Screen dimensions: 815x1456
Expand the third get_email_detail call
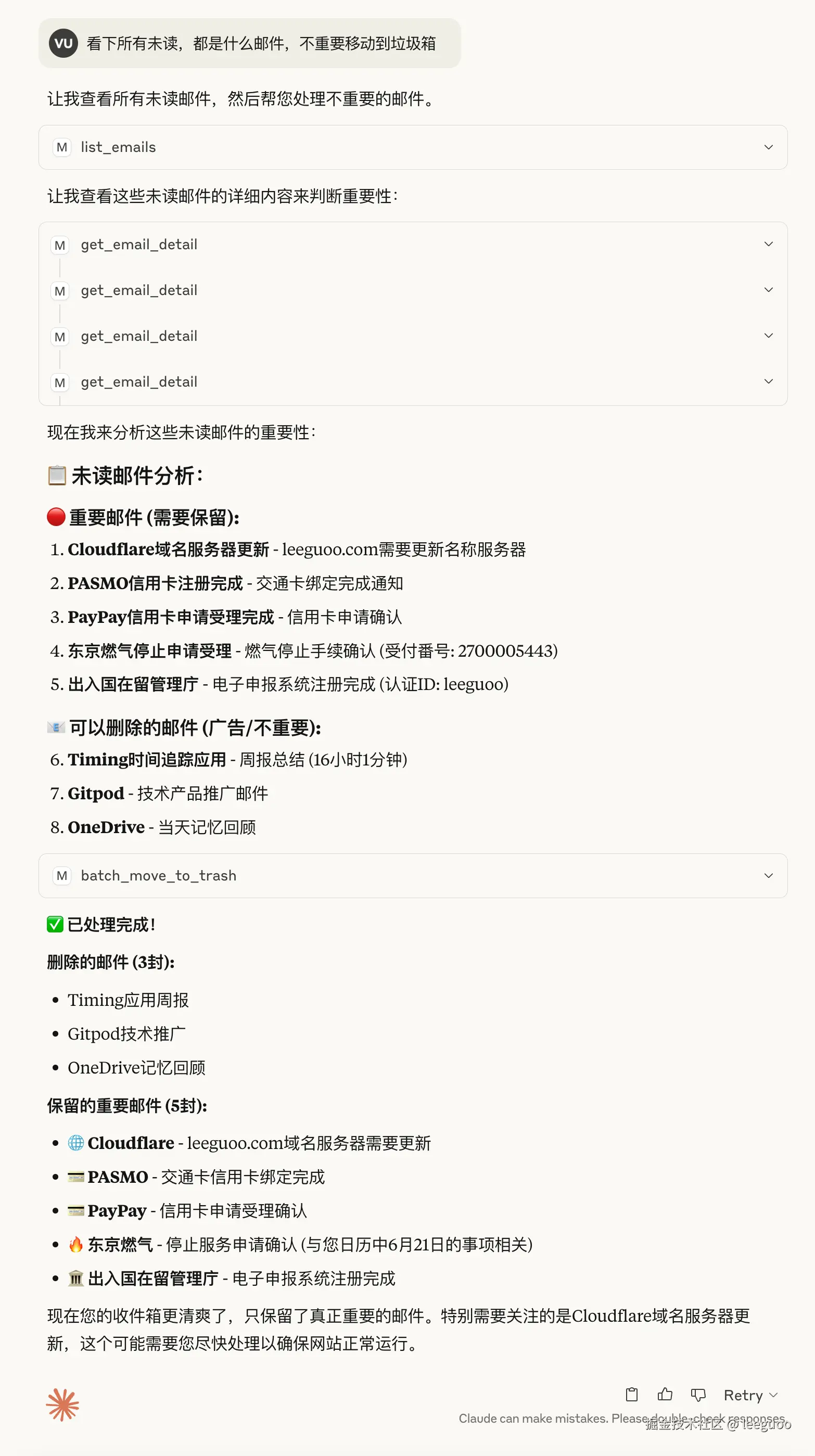tap(768, 335)
